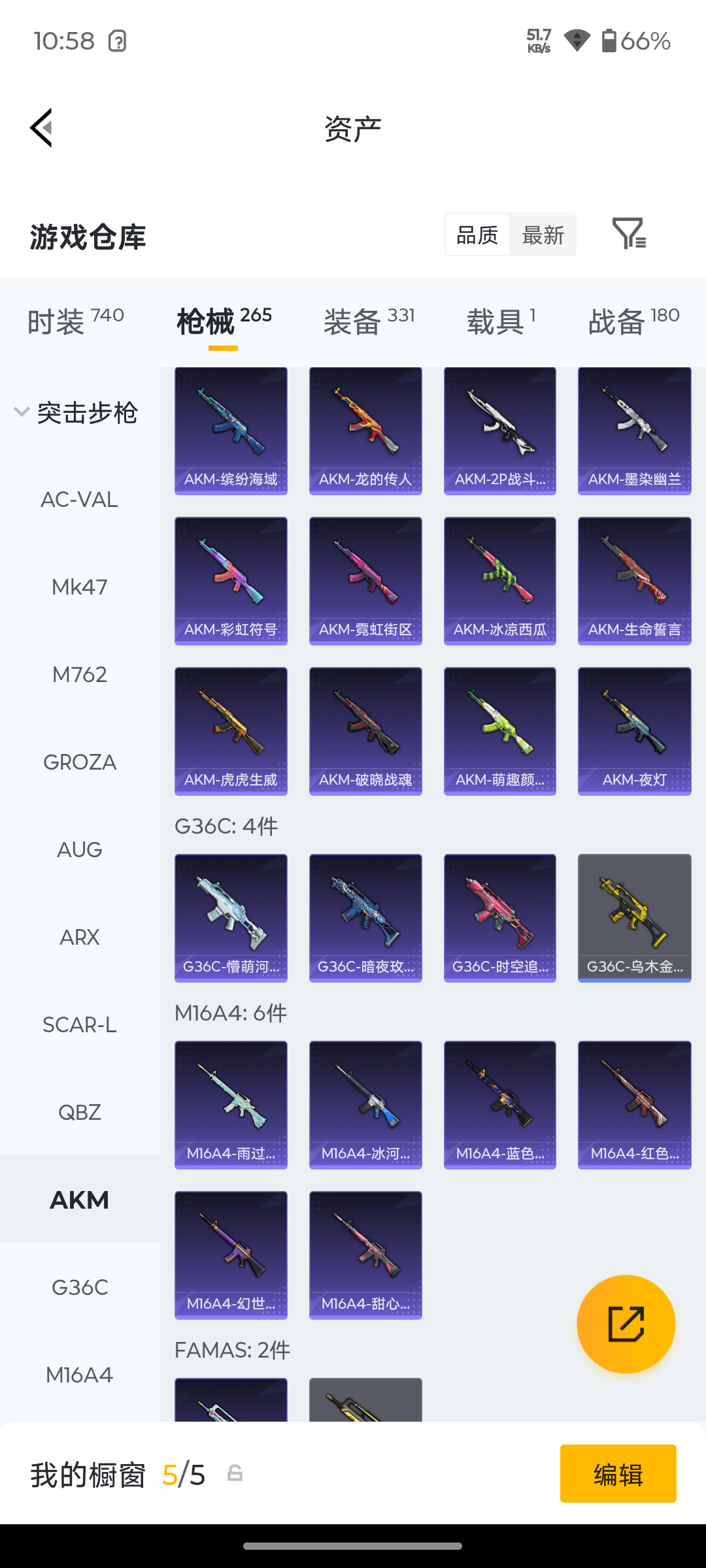The width and height of the screenshot is (706, 1568).
Task: Jump to M16A4 in the side list
Action: (80, 1375)
